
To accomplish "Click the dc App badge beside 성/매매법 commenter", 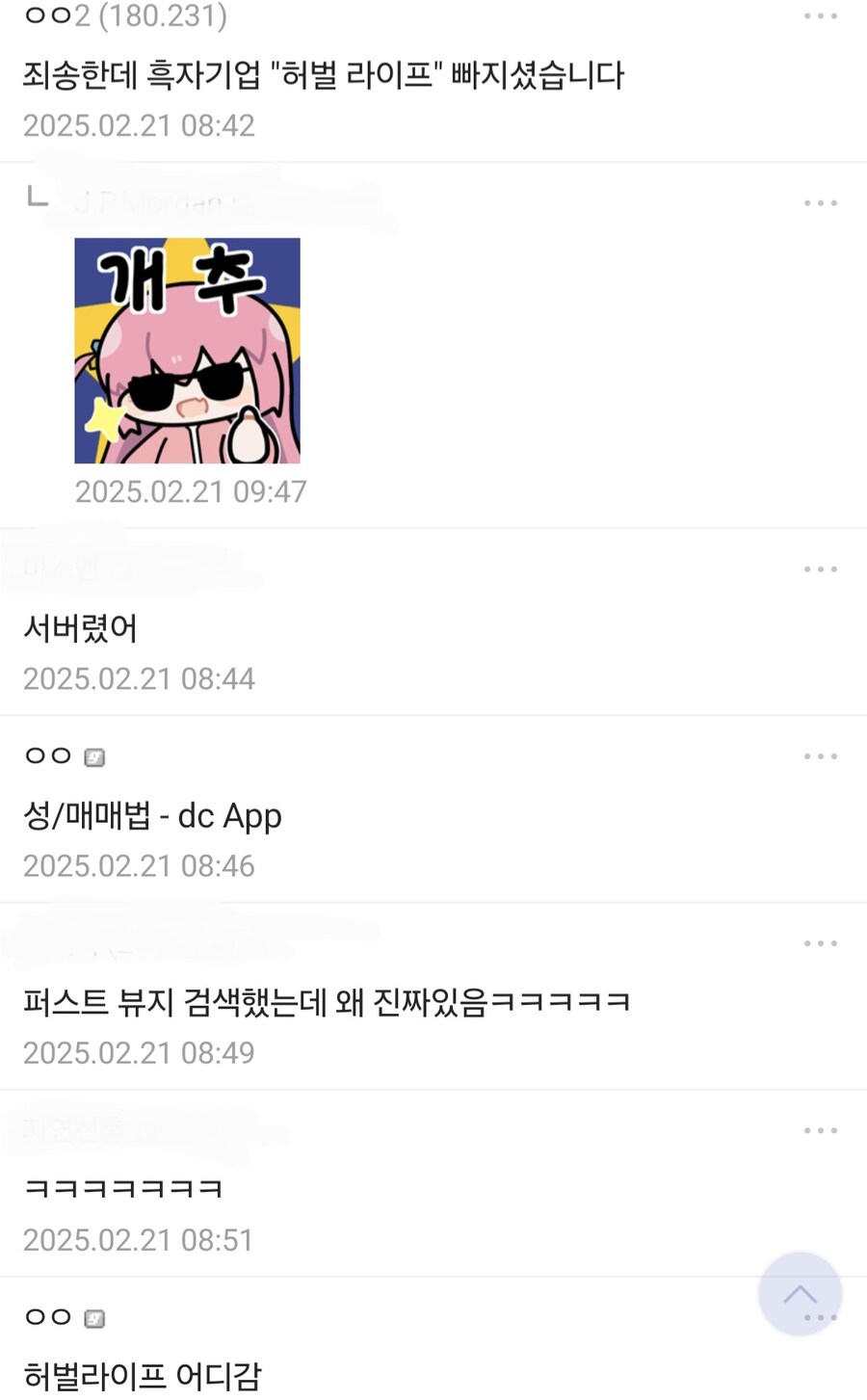I will click(x=93, y=756).
